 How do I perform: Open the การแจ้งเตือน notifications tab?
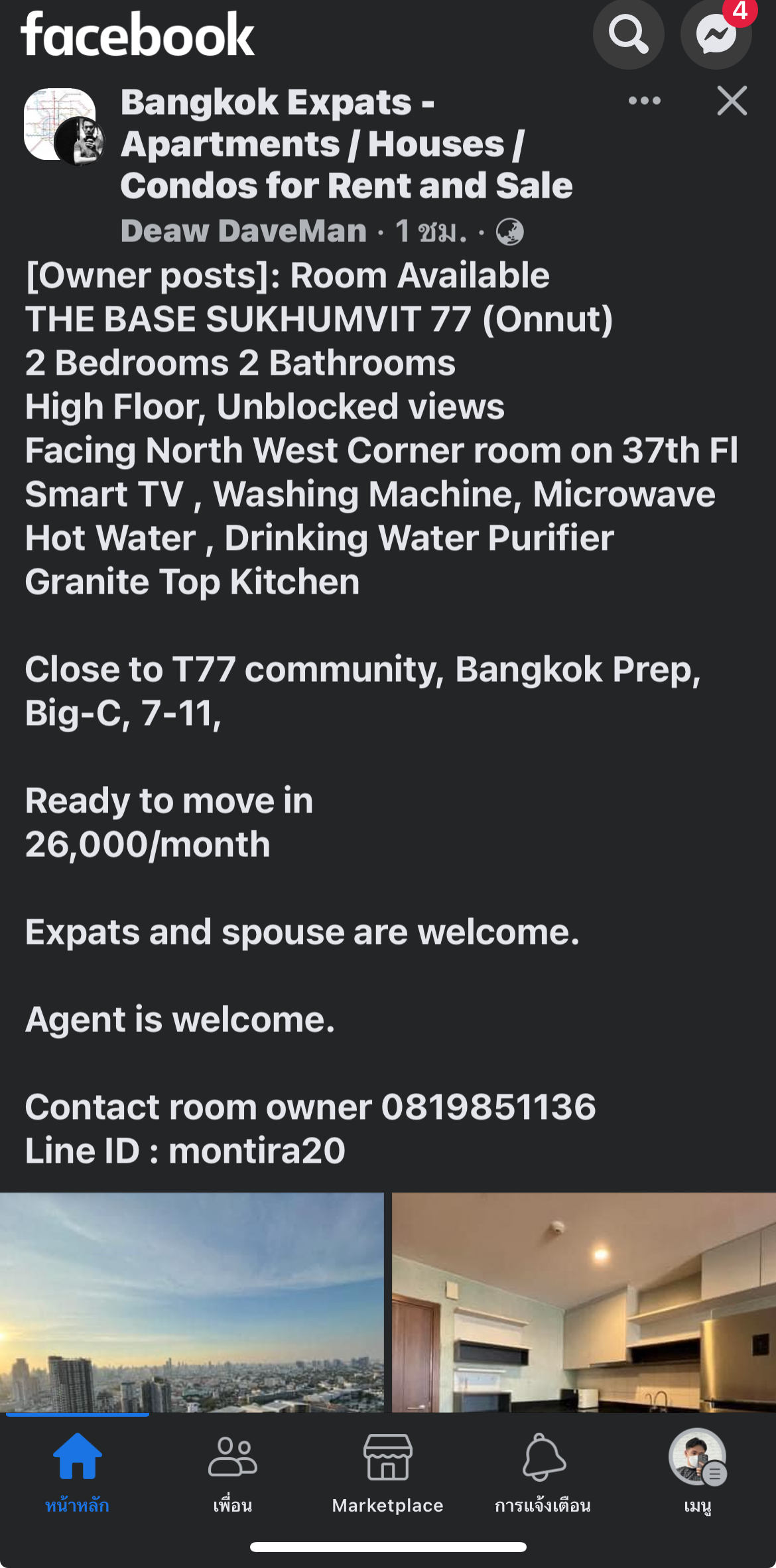coord(543,1472)
